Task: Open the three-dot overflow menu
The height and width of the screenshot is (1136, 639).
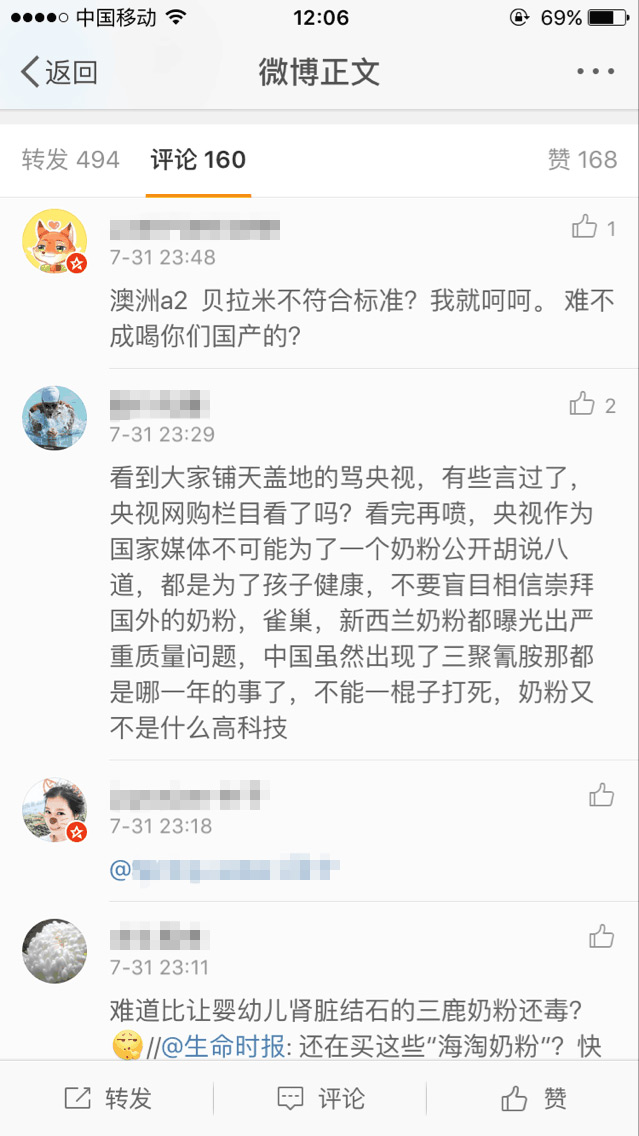Action: coord(596,72)
